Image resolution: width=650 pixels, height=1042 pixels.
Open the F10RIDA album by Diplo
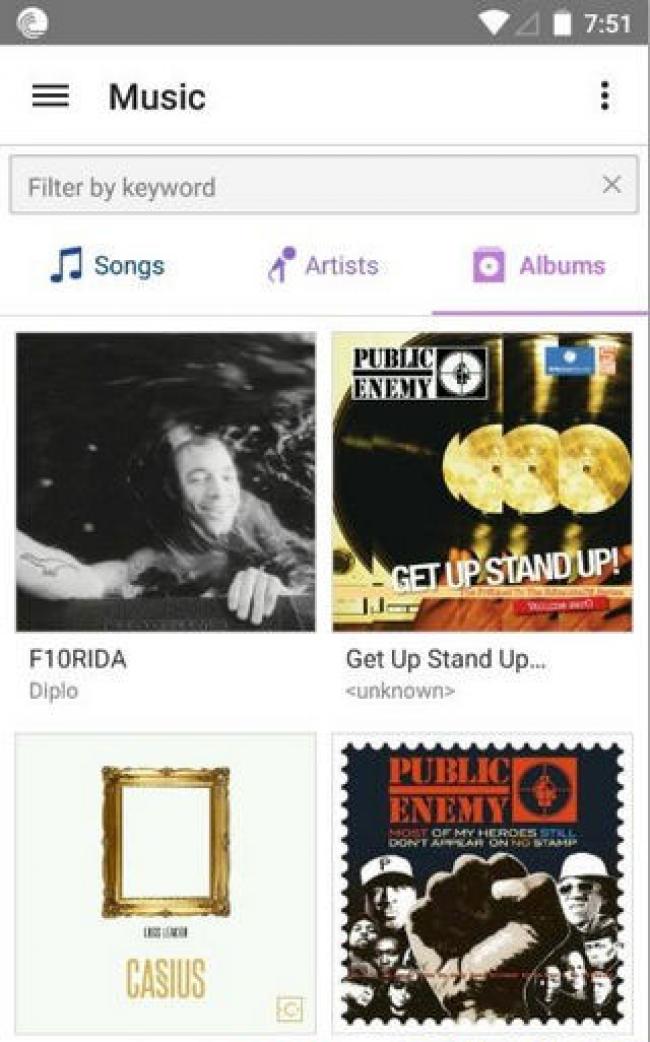166,482
